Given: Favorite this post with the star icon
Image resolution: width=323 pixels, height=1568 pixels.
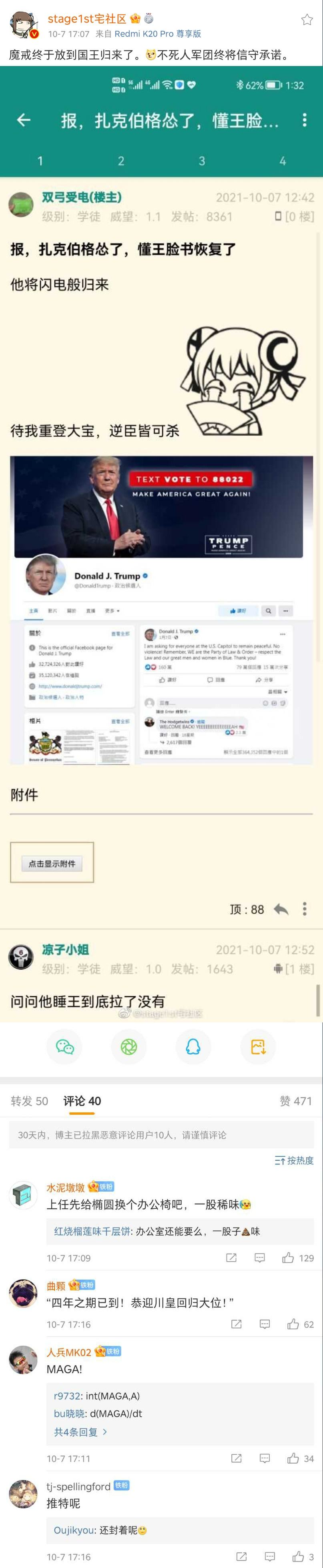Looking at the screenshot, I should click(x=307, y=20).
